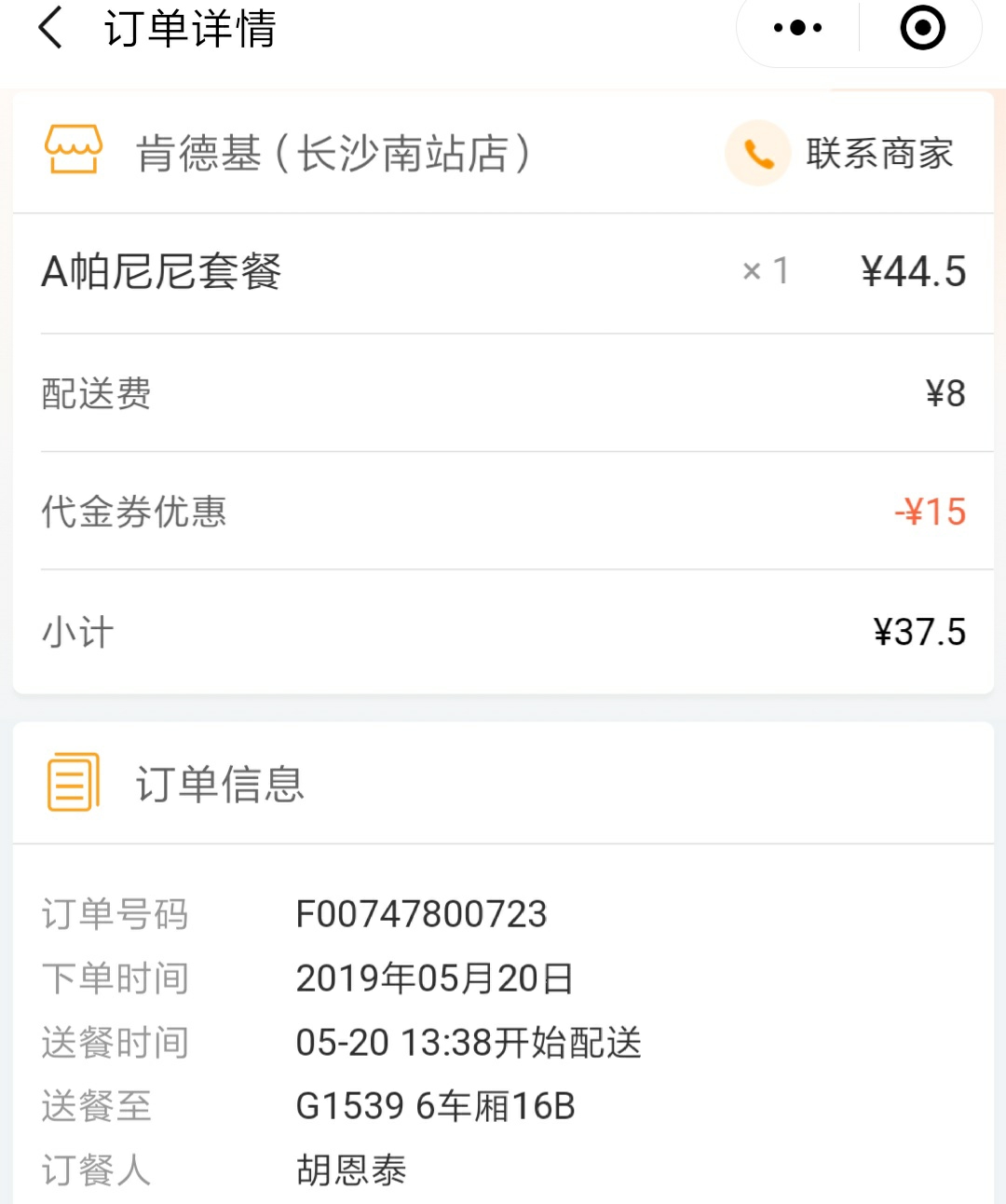Image resolution: width=1006 pixels, height=1204 pixels.
Task: Go back from the 订单详情 page
Action: [x=51, y=28]
